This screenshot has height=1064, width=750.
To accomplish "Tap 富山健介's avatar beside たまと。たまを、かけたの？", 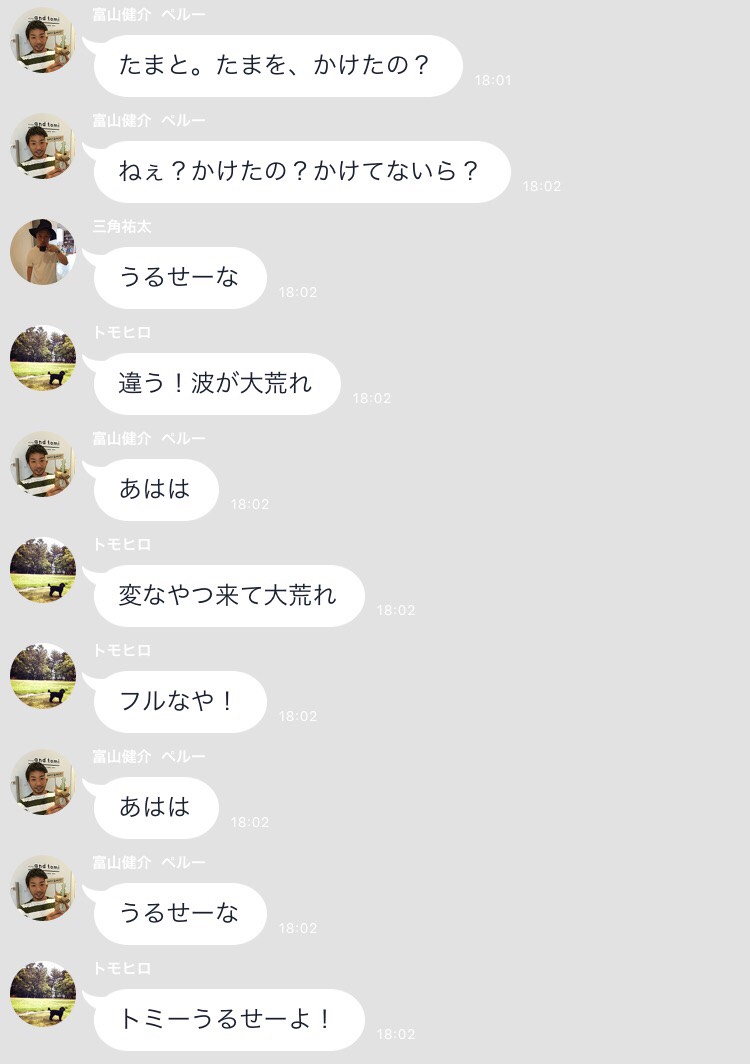I will 43,41.
